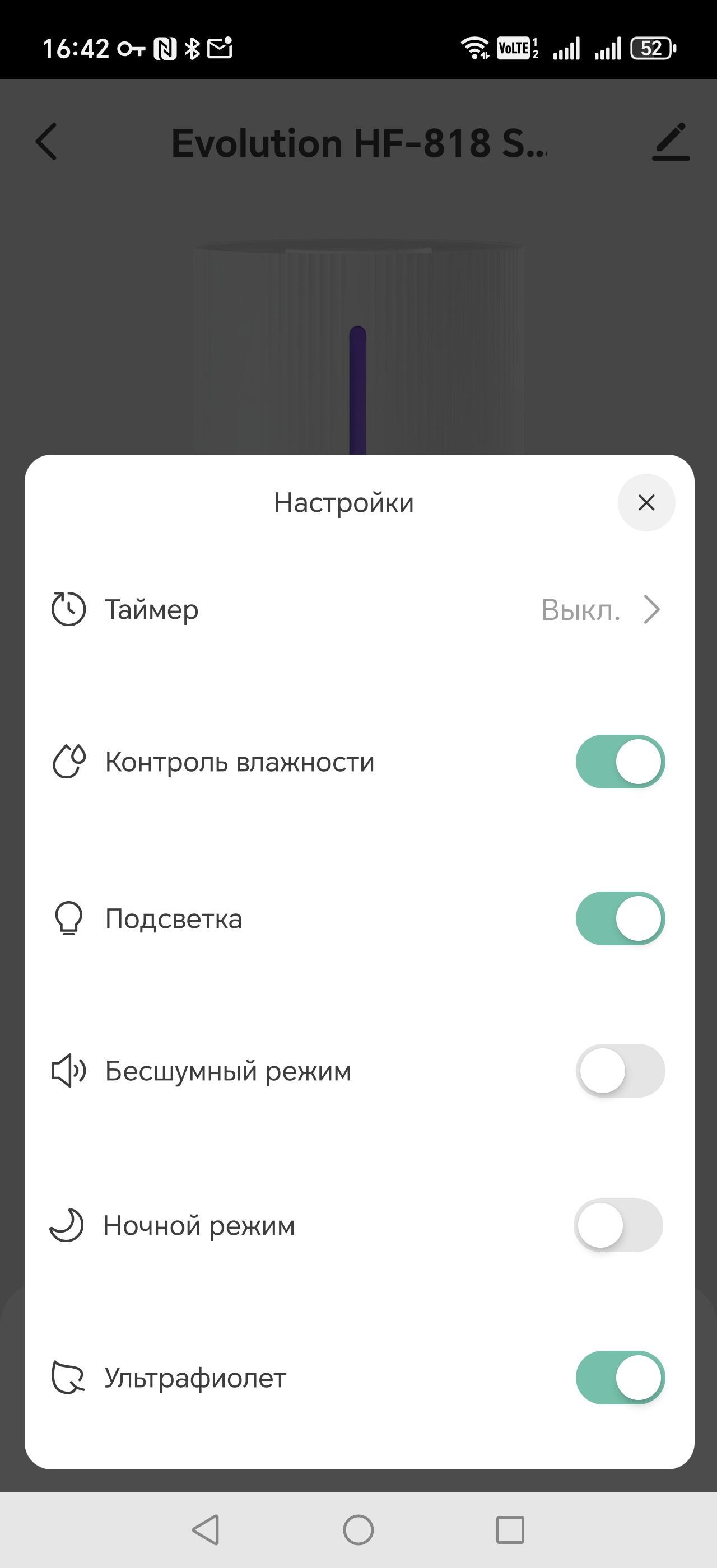Screen dimensions: 717x1568
Task: Switch off Ультрафиолет
Action: (620, 1378)
